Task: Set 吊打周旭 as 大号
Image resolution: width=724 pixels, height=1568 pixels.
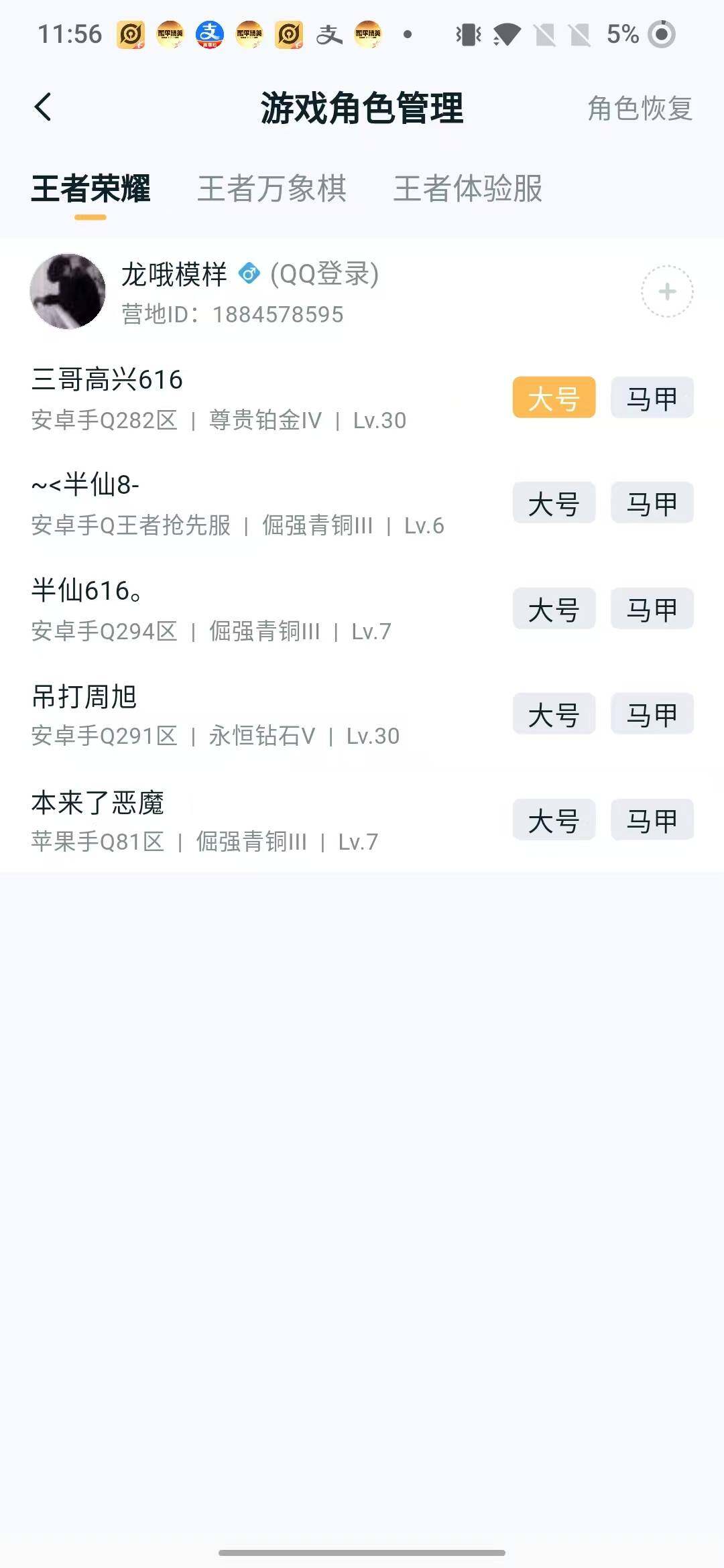Action: pyautogui.click(x=553, y=714)
